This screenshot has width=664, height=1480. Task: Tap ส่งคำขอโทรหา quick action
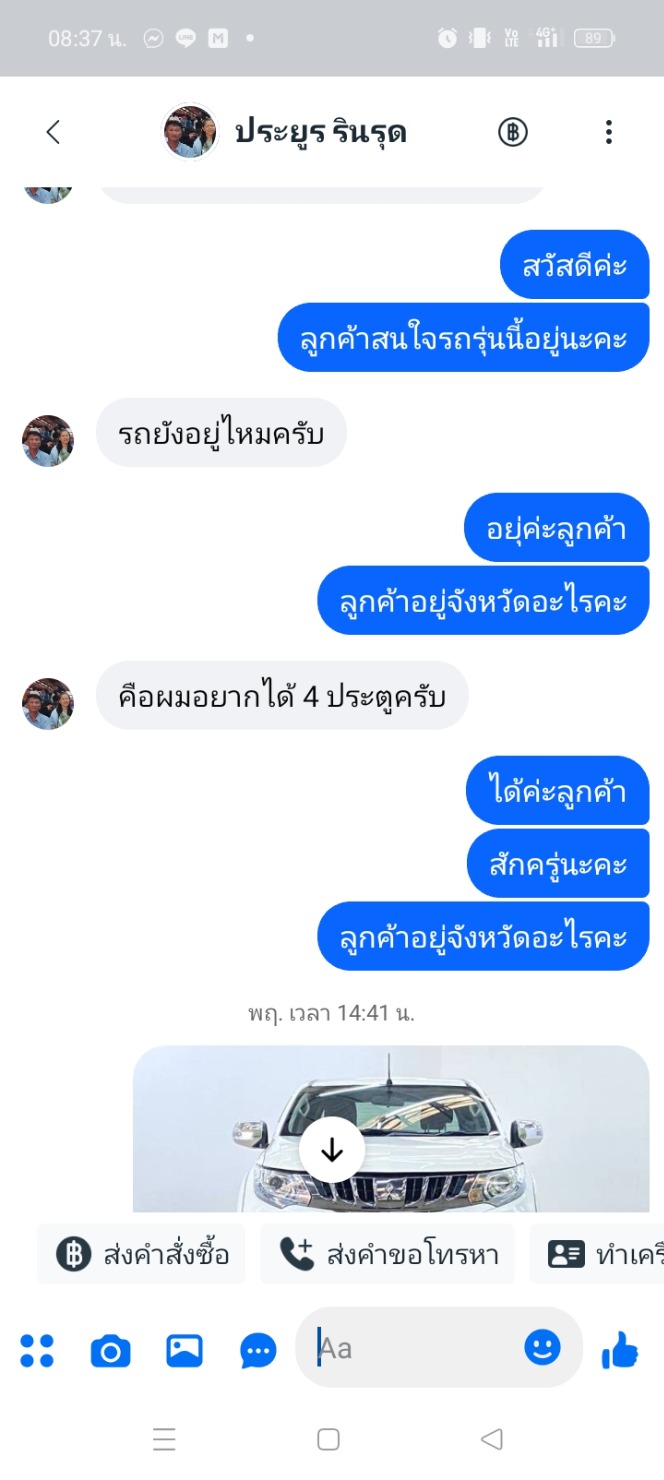point(388,1254)
